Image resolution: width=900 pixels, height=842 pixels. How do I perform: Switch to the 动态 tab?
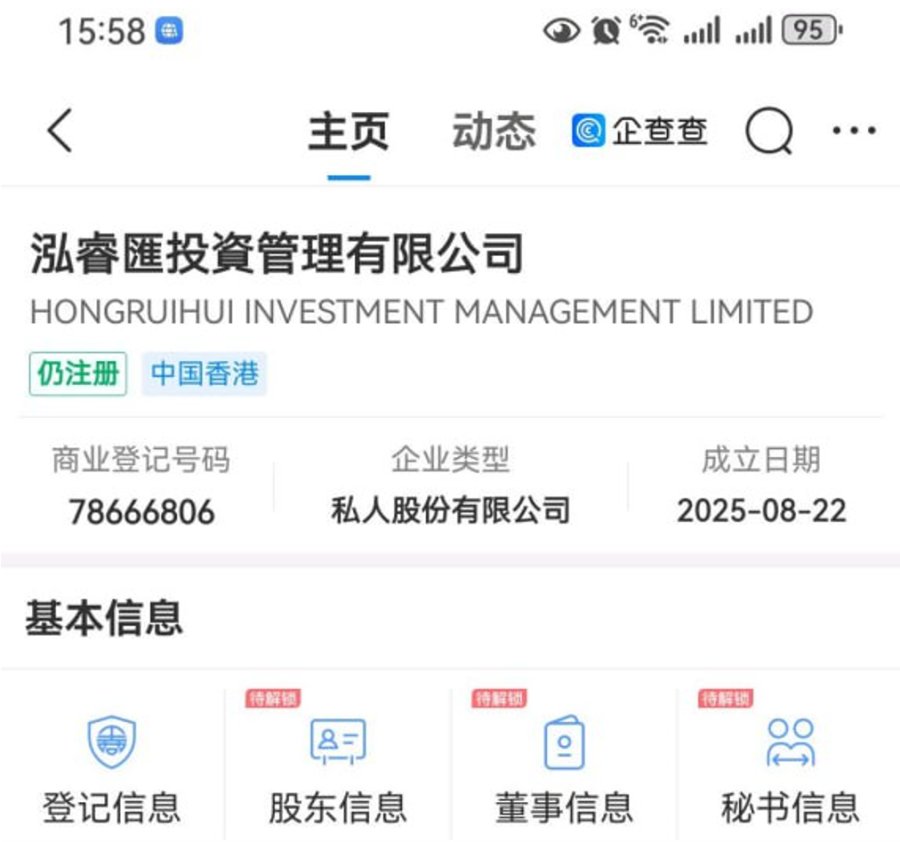pyautogui.click(x=494, y=132)
